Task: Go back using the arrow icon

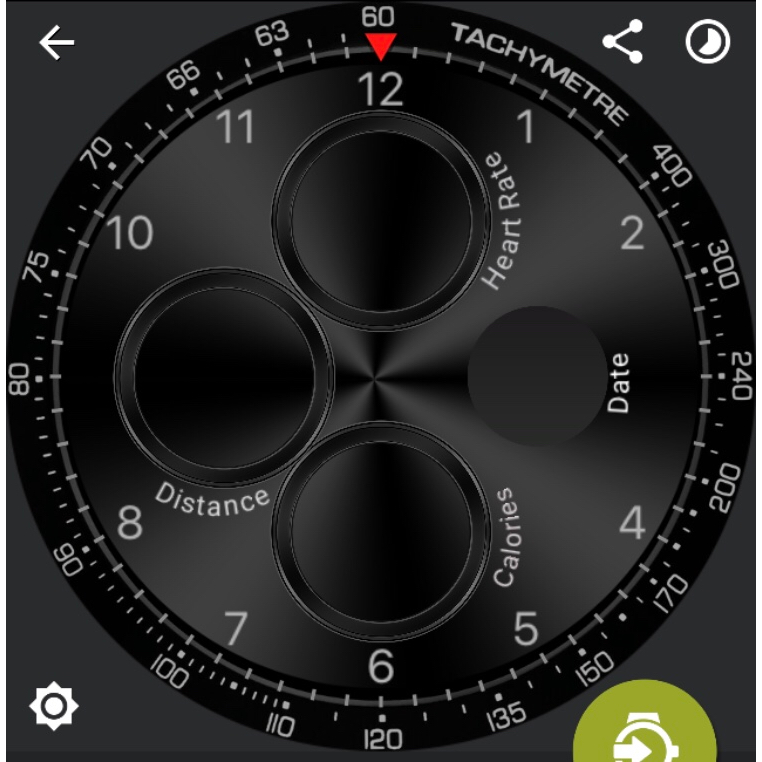Action: pyautogui.click(x=57, y=44)
